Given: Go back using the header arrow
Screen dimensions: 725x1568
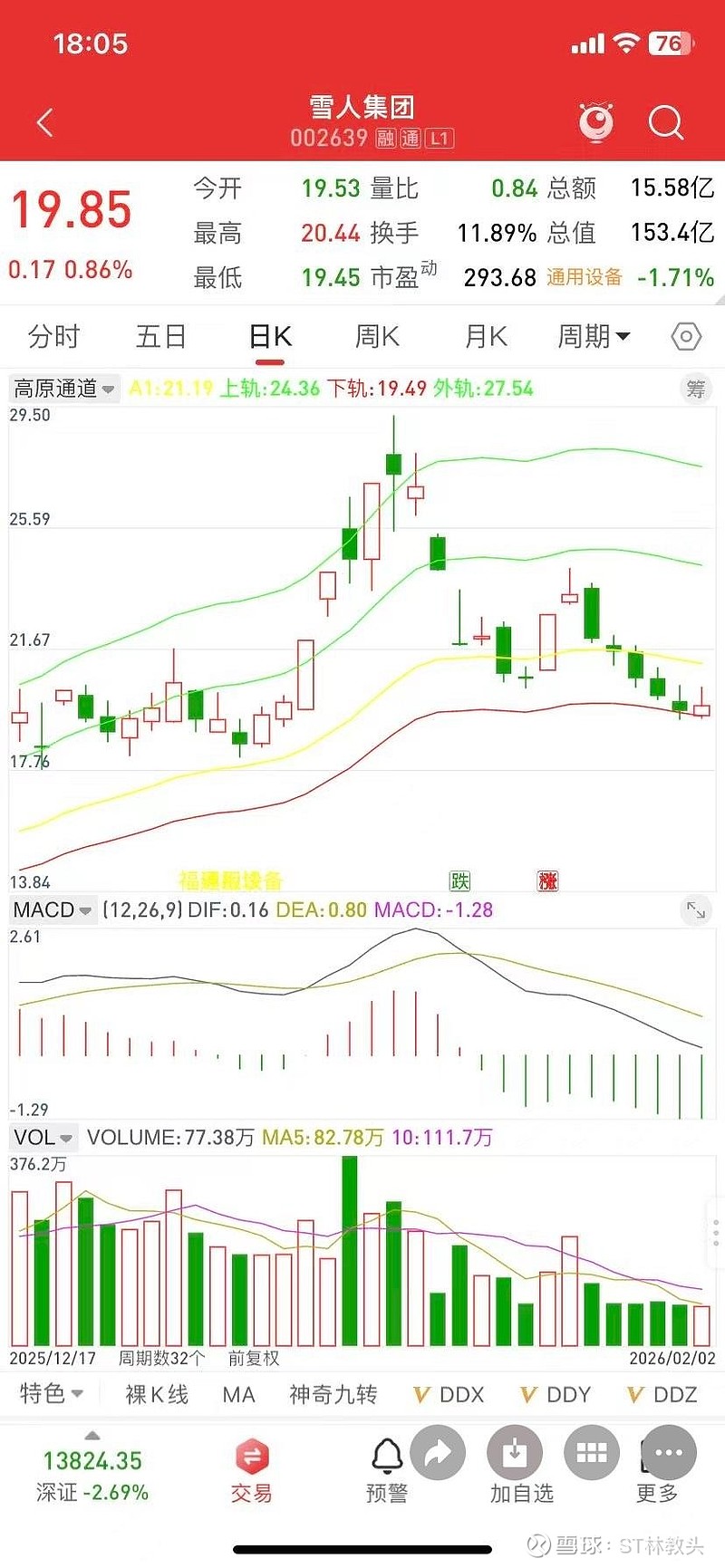Looking at the screenshot, I should point(45,123).
